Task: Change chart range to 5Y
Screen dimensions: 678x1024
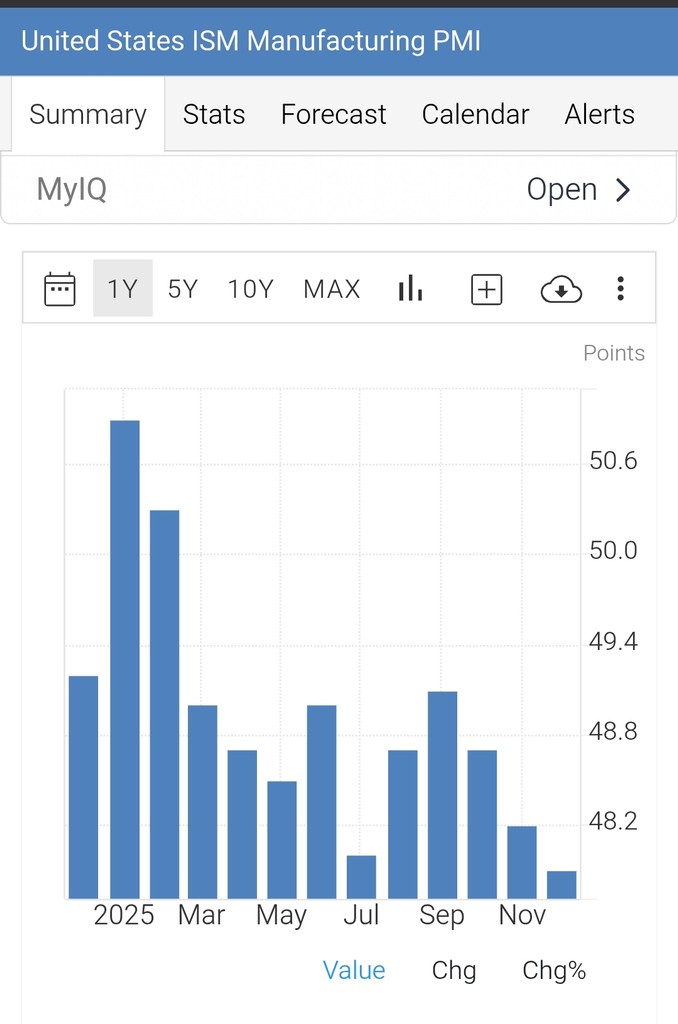Action: coord(183,289)
